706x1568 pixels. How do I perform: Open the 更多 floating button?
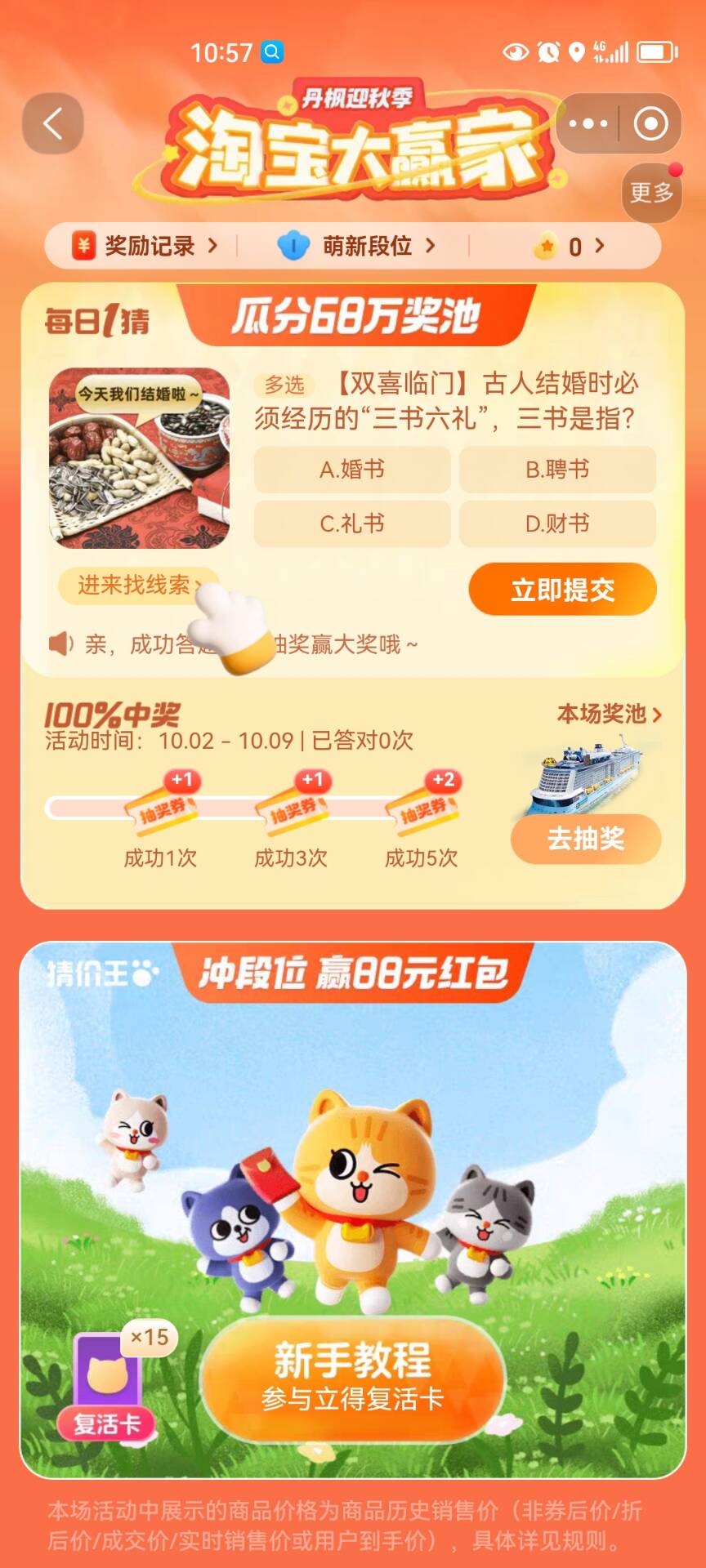point(651,193)
